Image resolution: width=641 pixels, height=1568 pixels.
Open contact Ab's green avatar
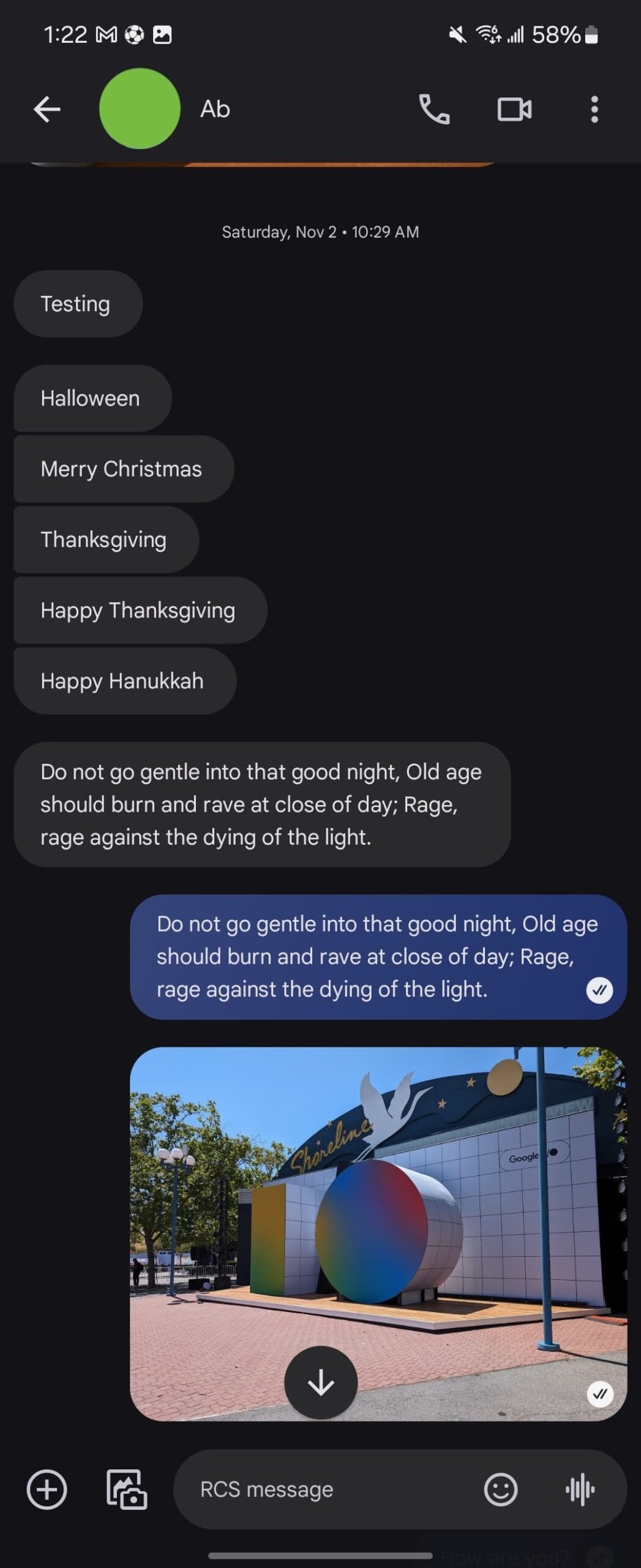140,109
